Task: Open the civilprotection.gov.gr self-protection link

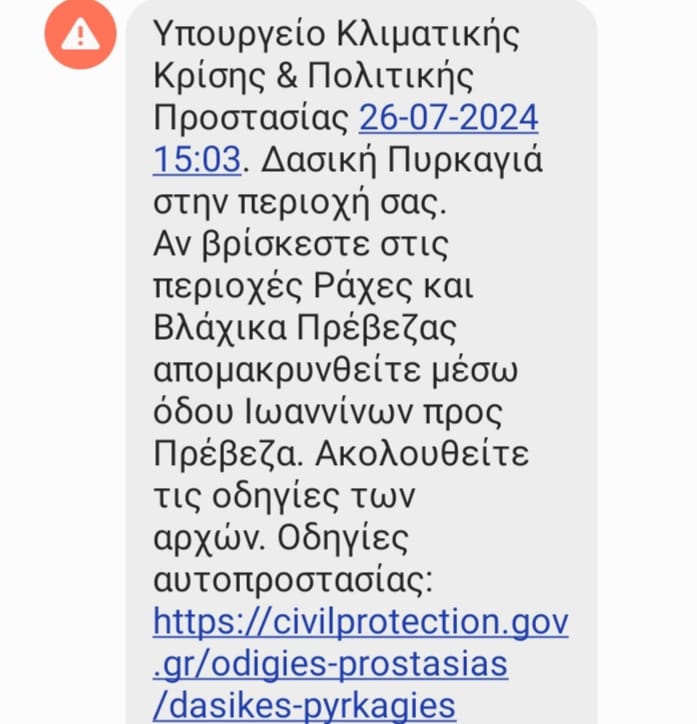Action: [360, 623]
